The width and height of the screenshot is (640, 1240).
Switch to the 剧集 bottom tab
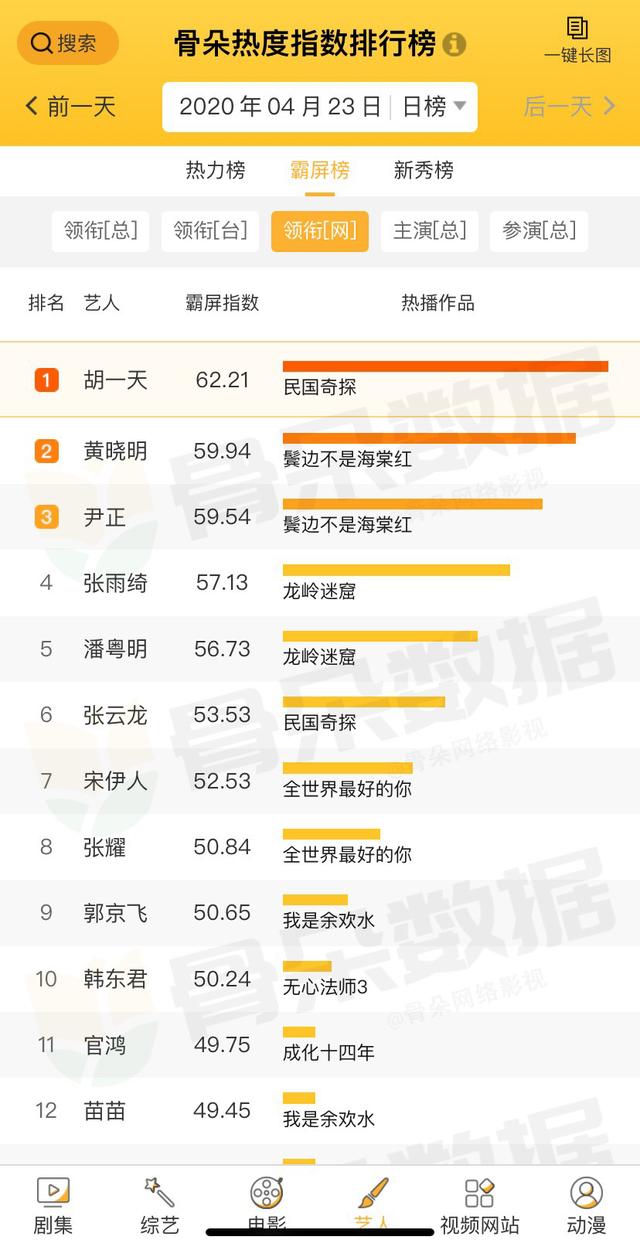click(53, 1205)
